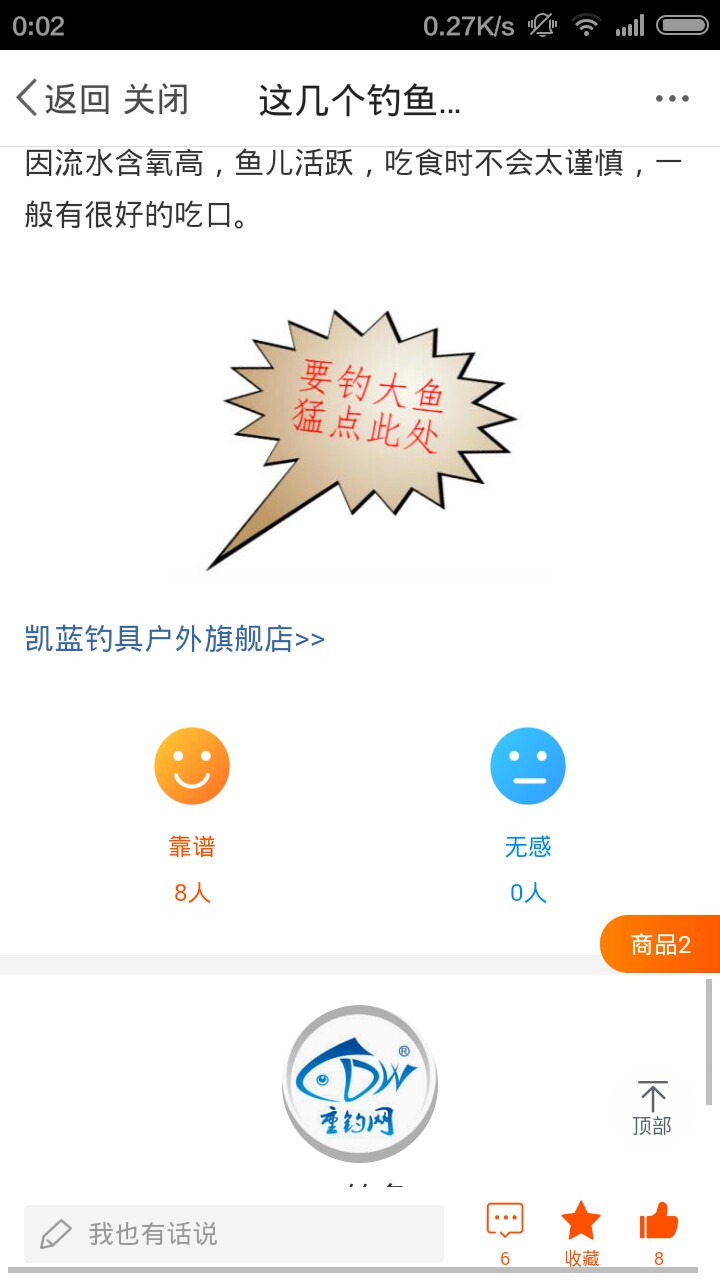Vote 无感 with the neutral face

pos(528,766)
